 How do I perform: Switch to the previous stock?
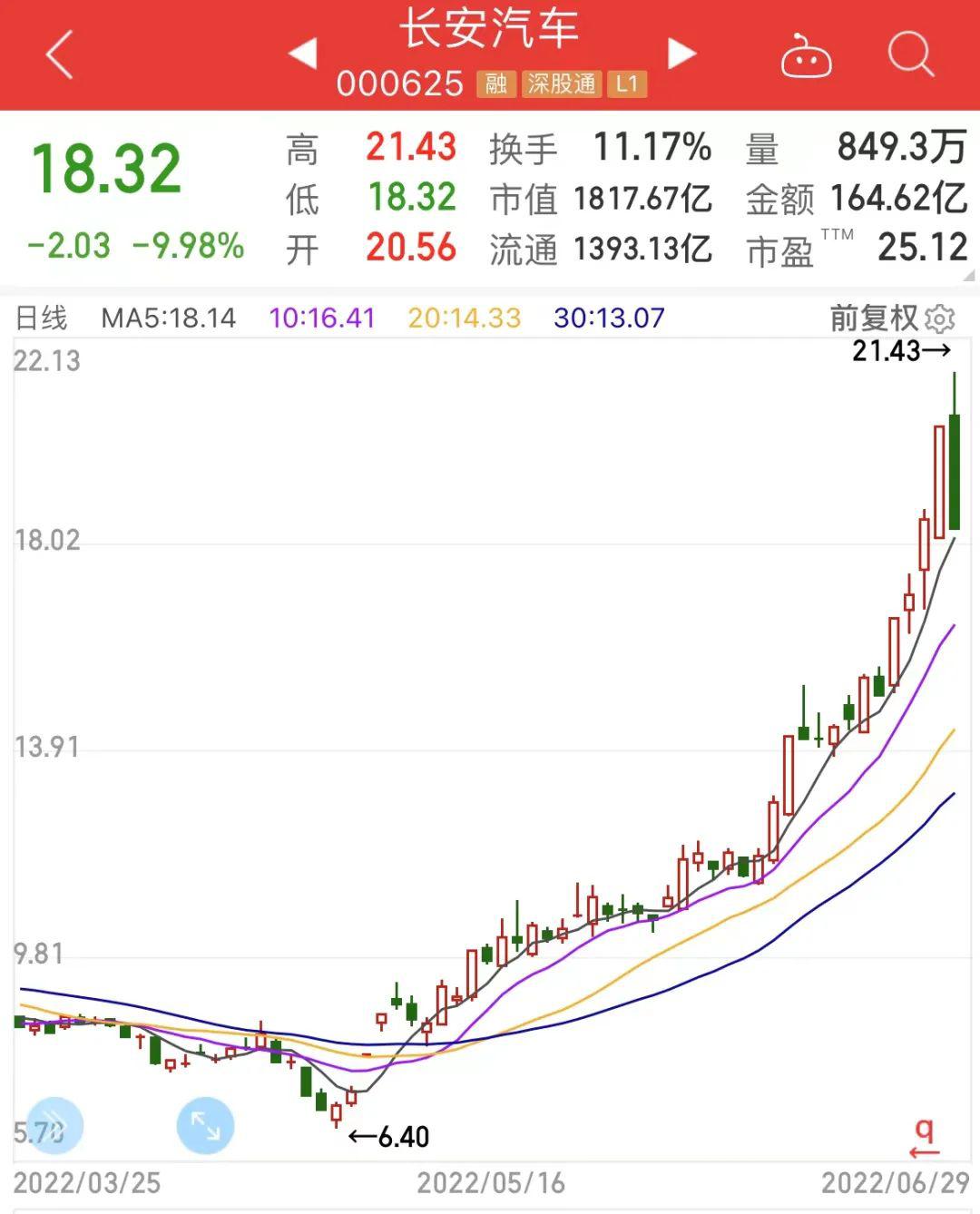302,54
